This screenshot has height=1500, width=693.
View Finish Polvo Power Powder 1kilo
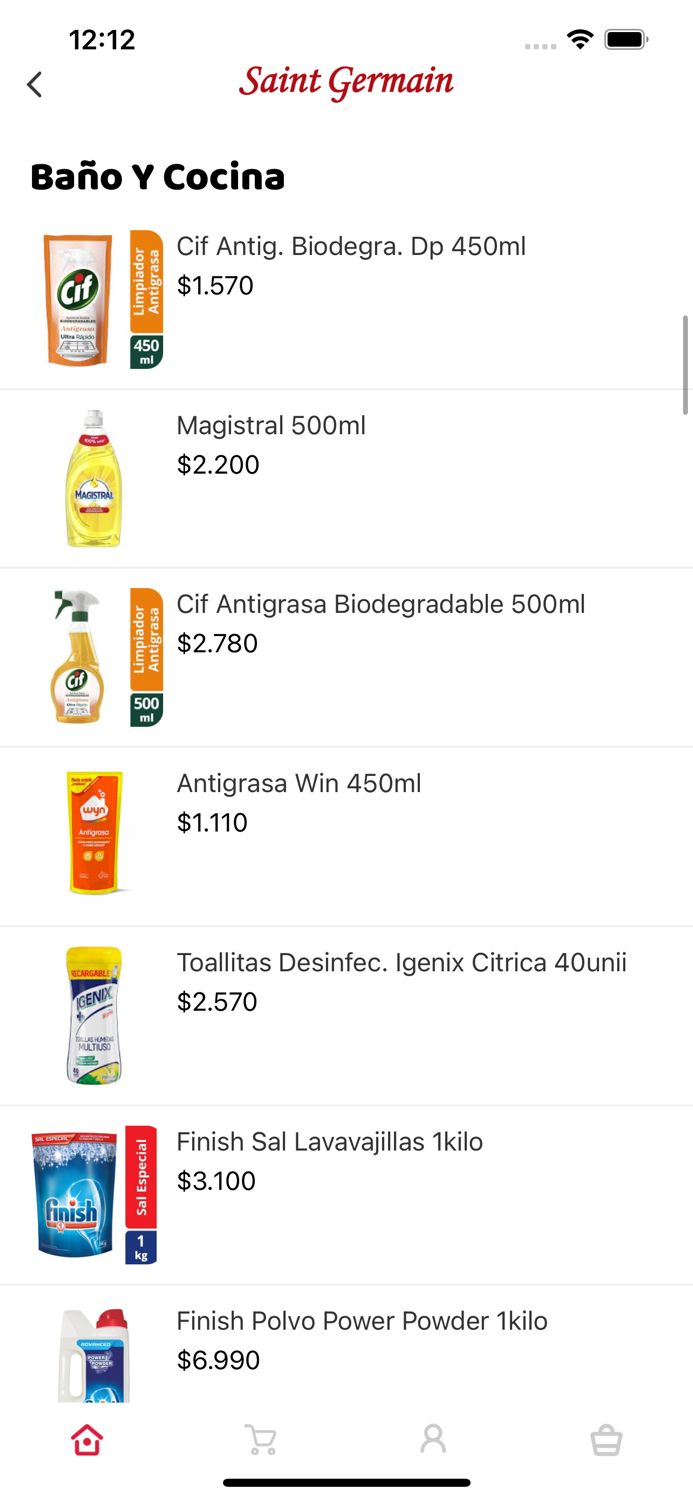pyautogui.click(x=361, y=1321)
